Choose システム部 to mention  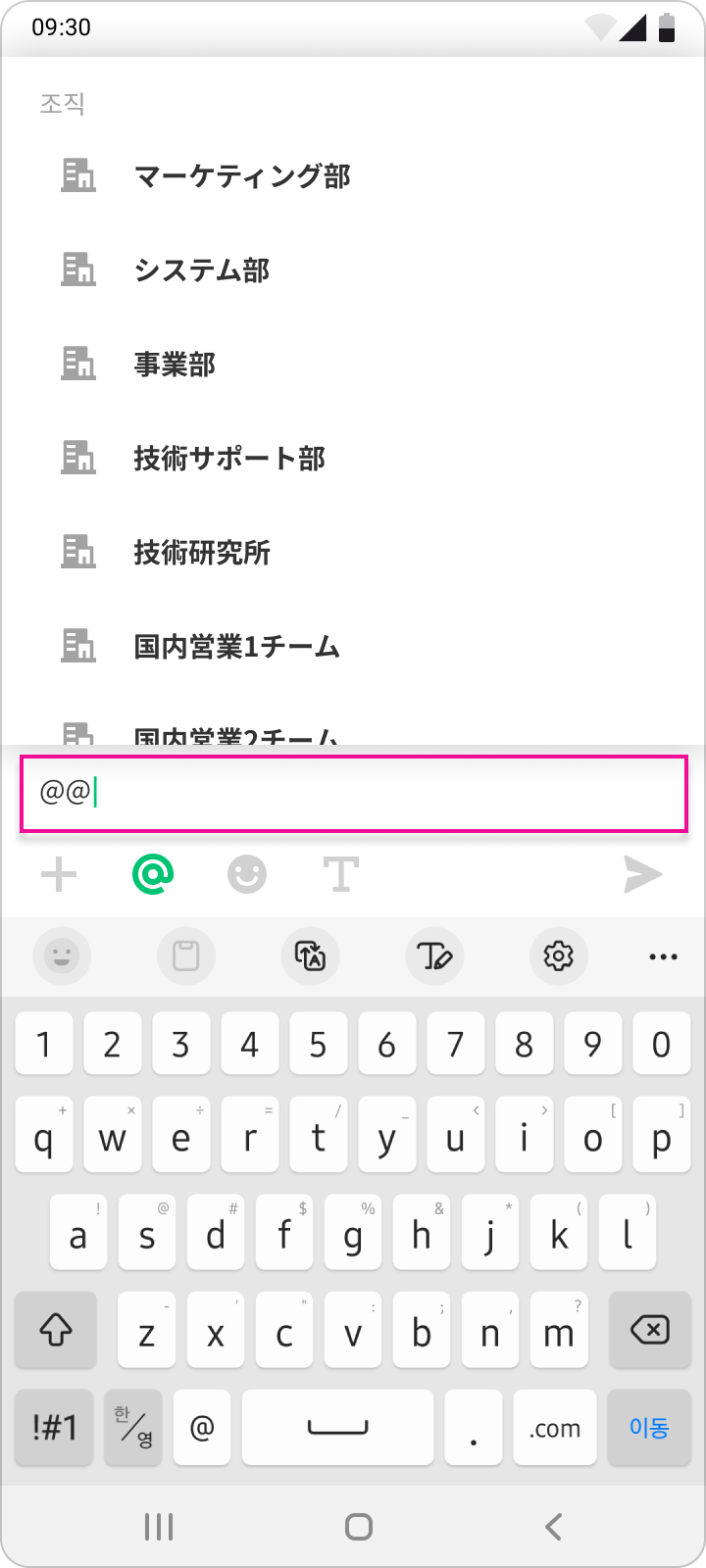coord(202,270)
